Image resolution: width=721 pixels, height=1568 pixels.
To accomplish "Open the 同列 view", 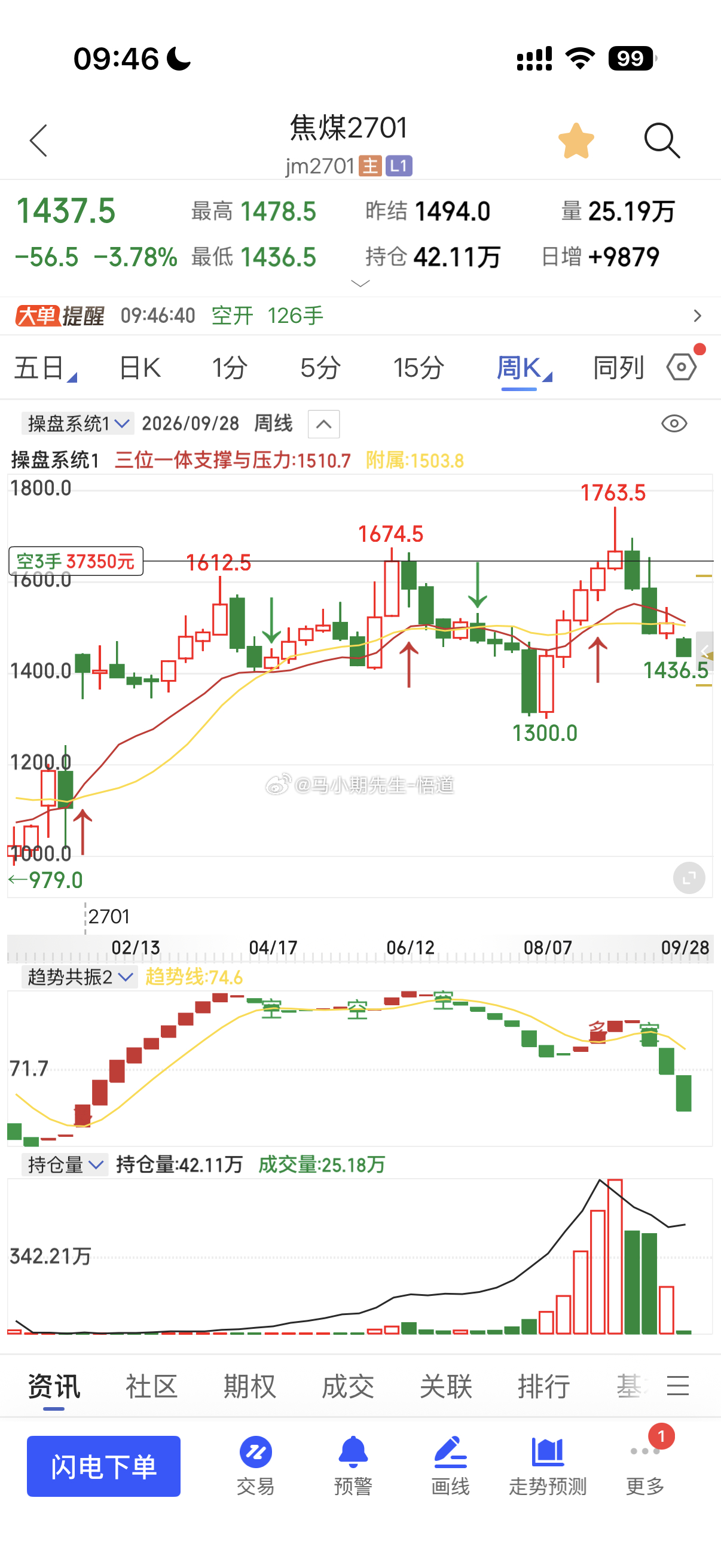I will tap(618, 368).
